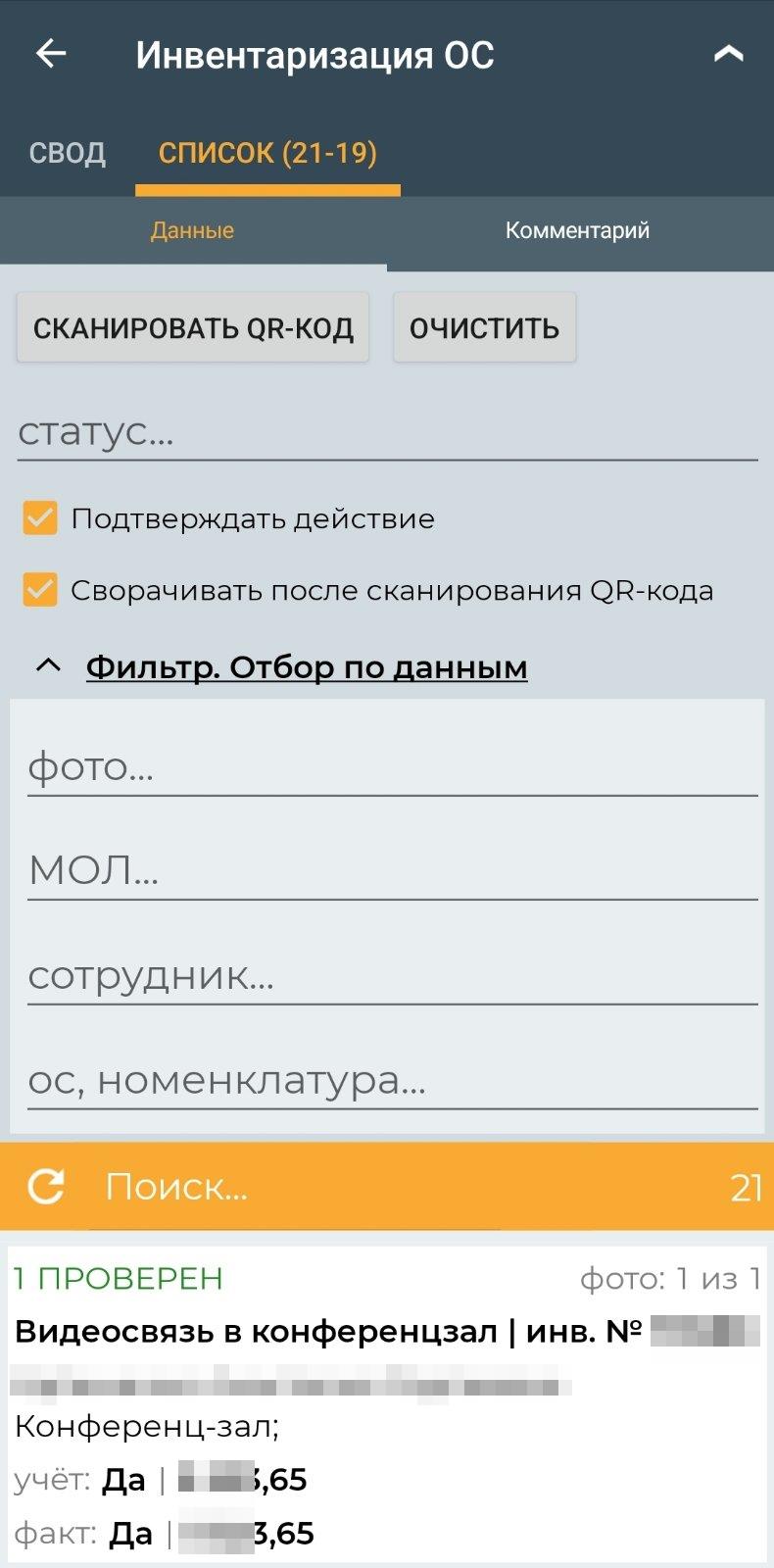
Task: Collapse the header with the up chevron
Action: [728, 54]
